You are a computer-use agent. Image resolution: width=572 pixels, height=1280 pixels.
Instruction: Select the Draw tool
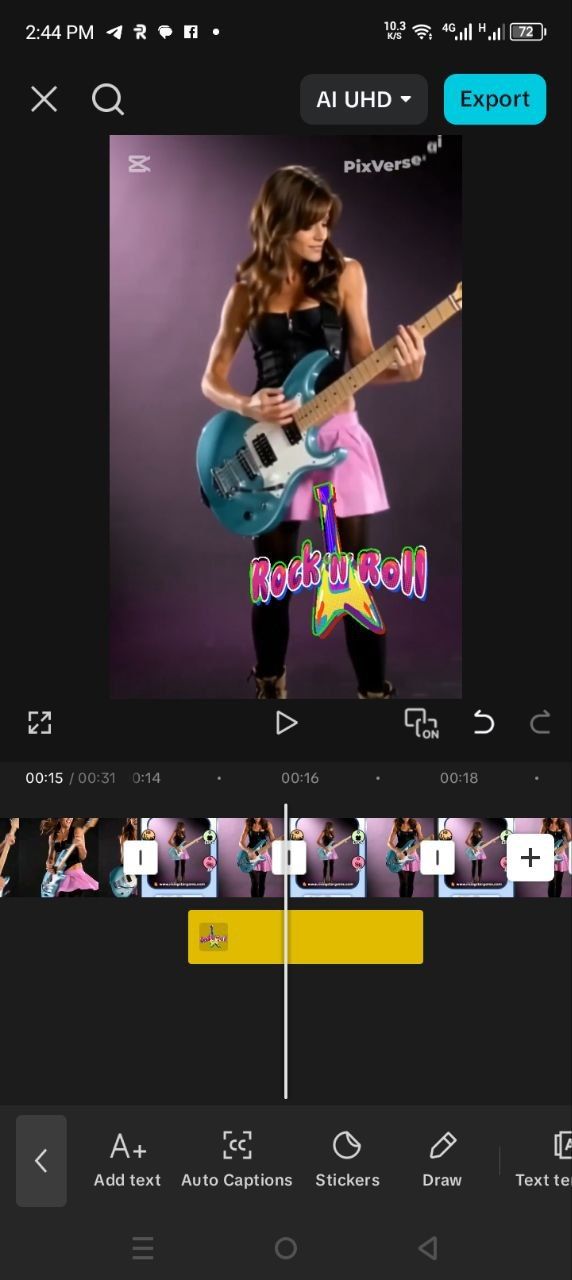(442, 1160)
